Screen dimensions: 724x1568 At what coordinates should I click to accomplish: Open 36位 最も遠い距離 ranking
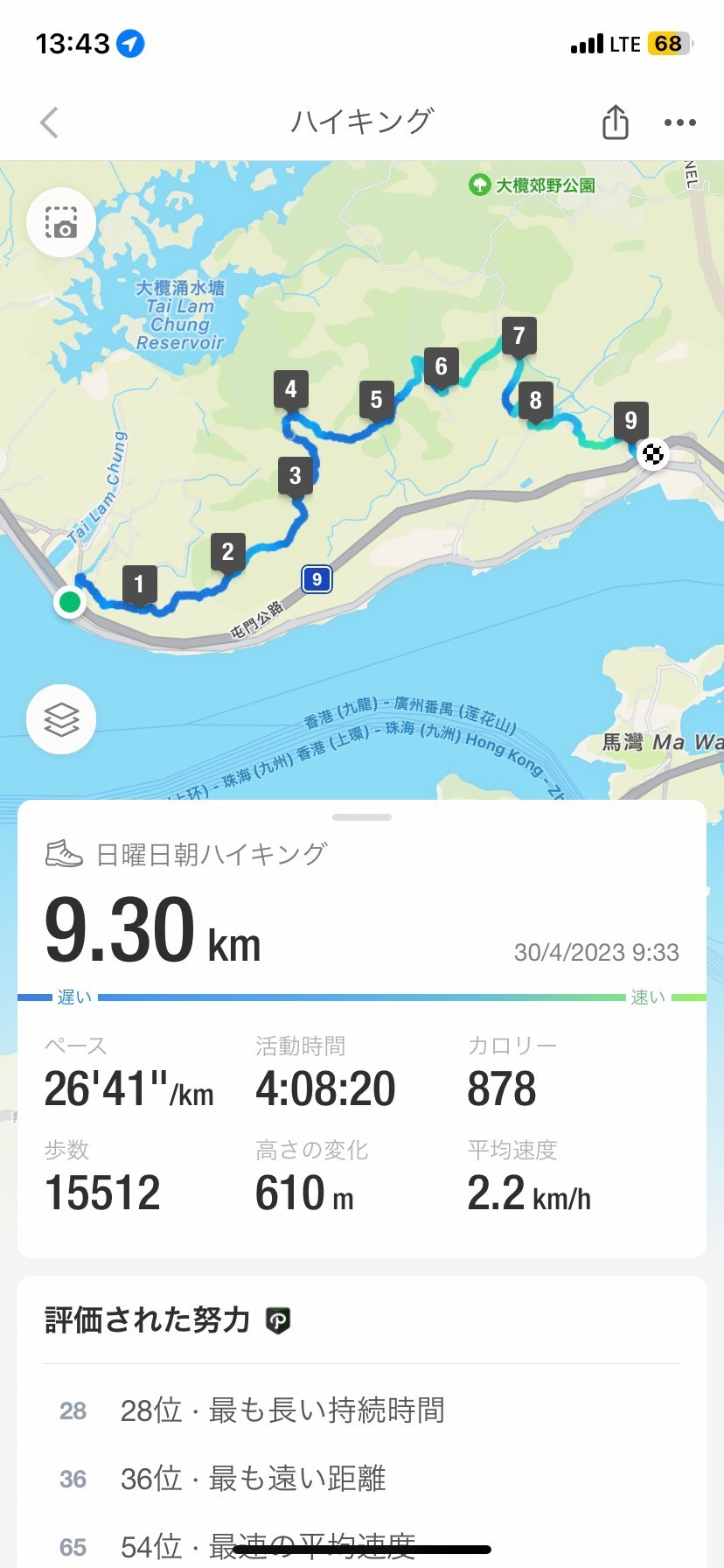click(253, 1478)
